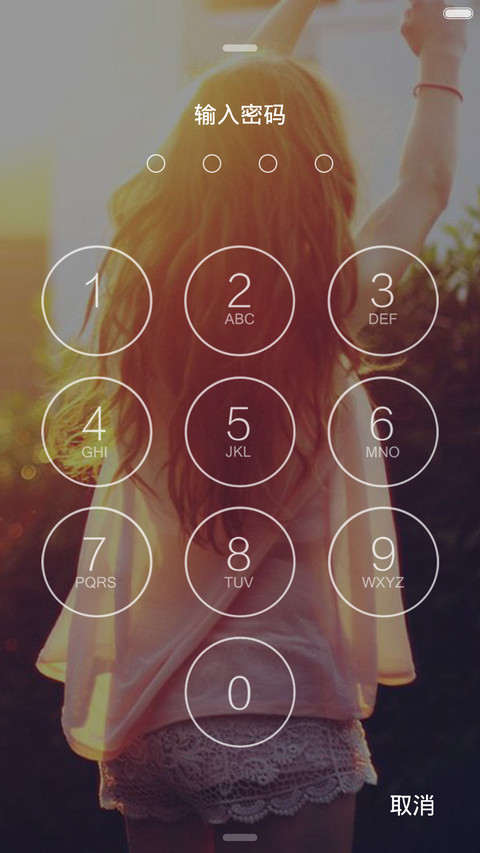480x853 pixels.
Task: Enter digit 0 on the keypad
Action: [240, 692]
